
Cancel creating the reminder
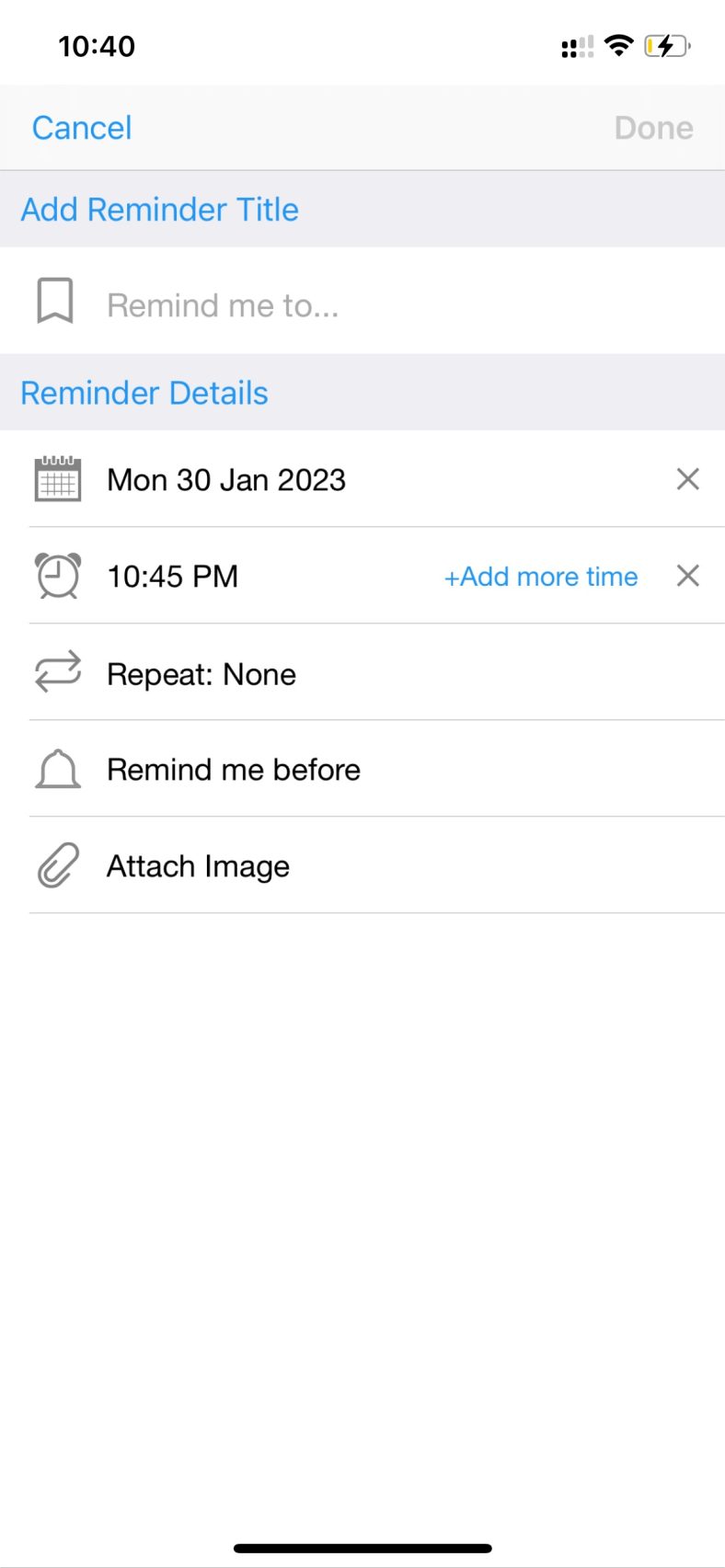point(81,128)
